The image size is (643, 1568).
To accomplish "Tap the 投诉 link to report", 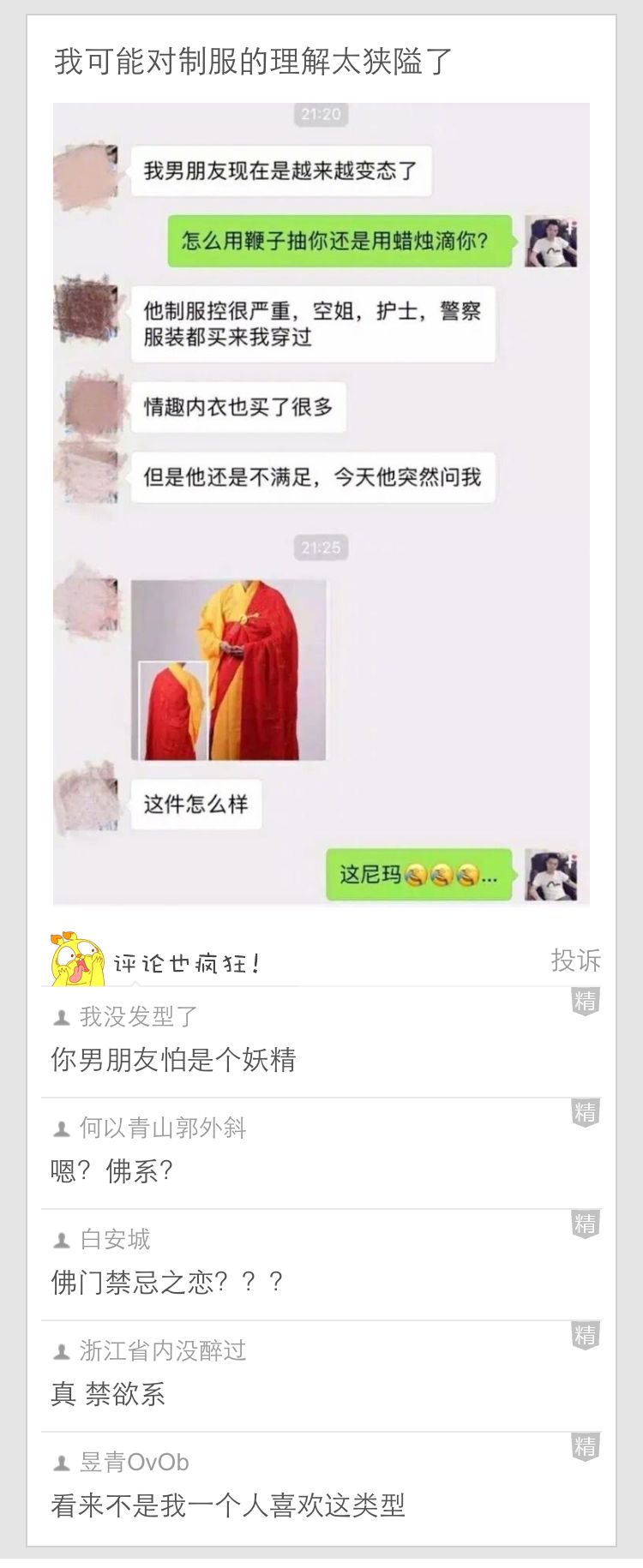I will click(x=575, y=961).
